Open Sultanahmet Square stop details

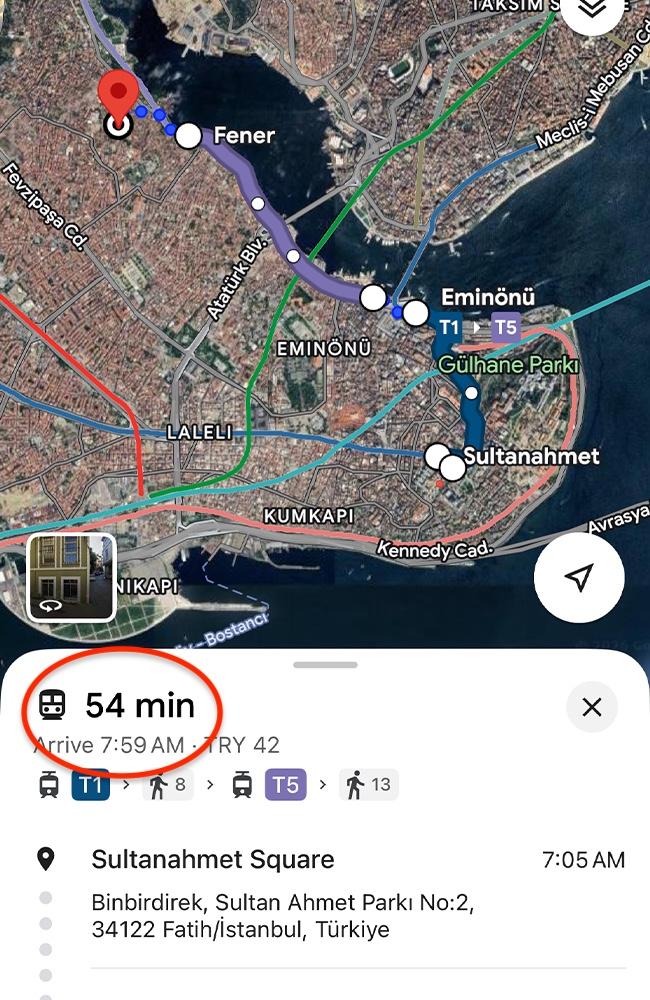tap(213, 859)
